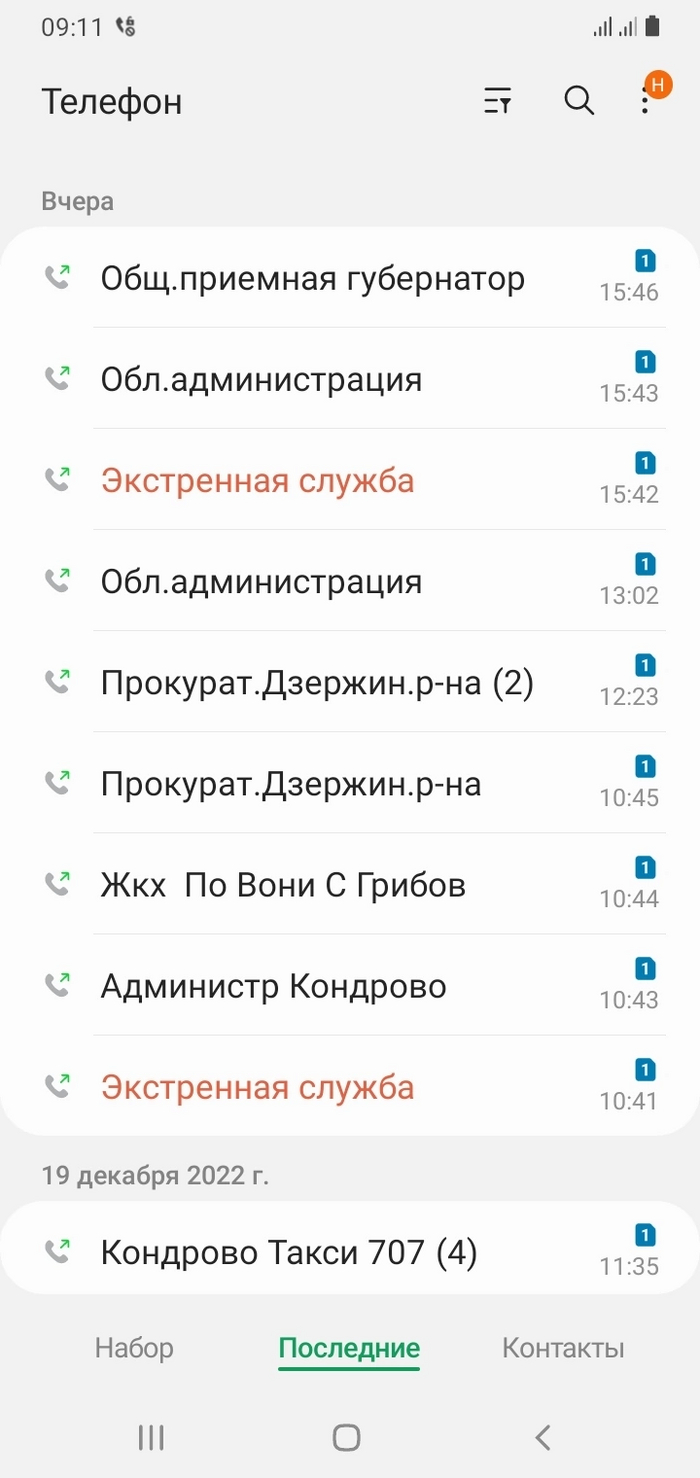
Task: Open the Общ.приемная губернатор call entry
Action: (313, 278)
